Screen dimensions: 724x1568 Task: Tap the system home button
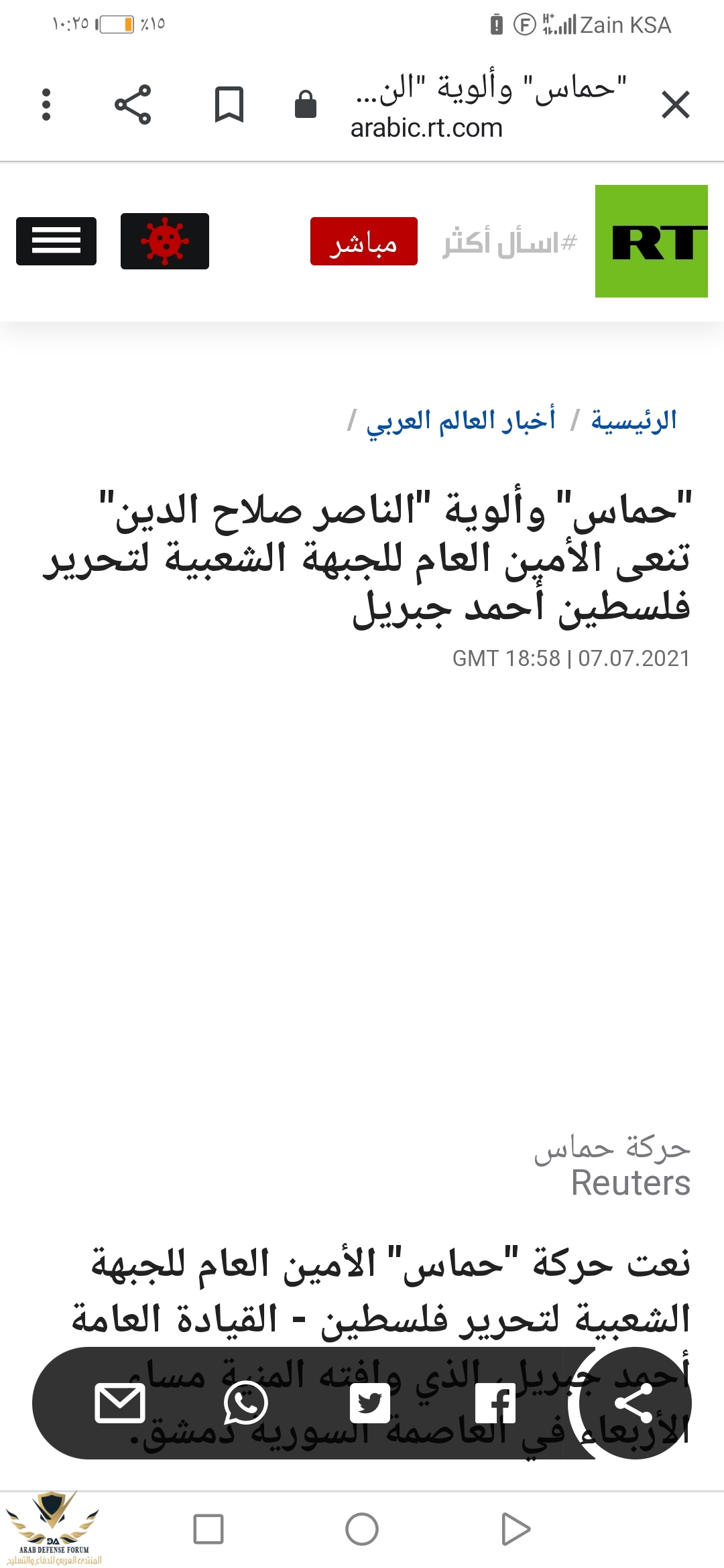[362, 1529]
